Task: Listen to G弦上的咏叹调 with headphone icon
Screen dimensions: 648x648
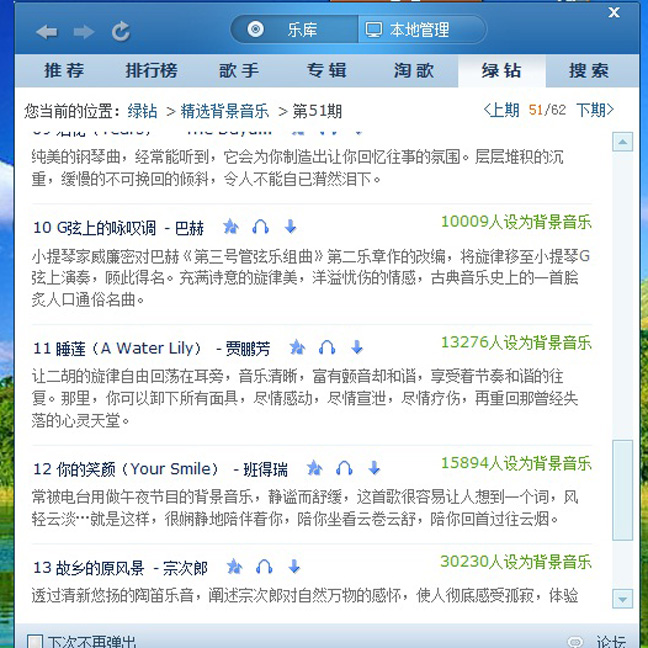Action: click(261, 227)
